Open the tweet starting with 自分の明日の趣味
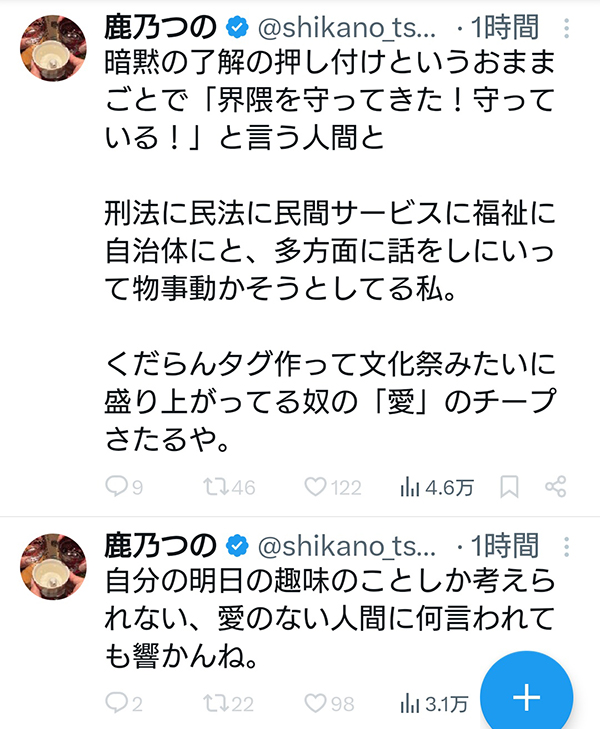600x729 pixels. pyautogui.click(x=330, y=615)
